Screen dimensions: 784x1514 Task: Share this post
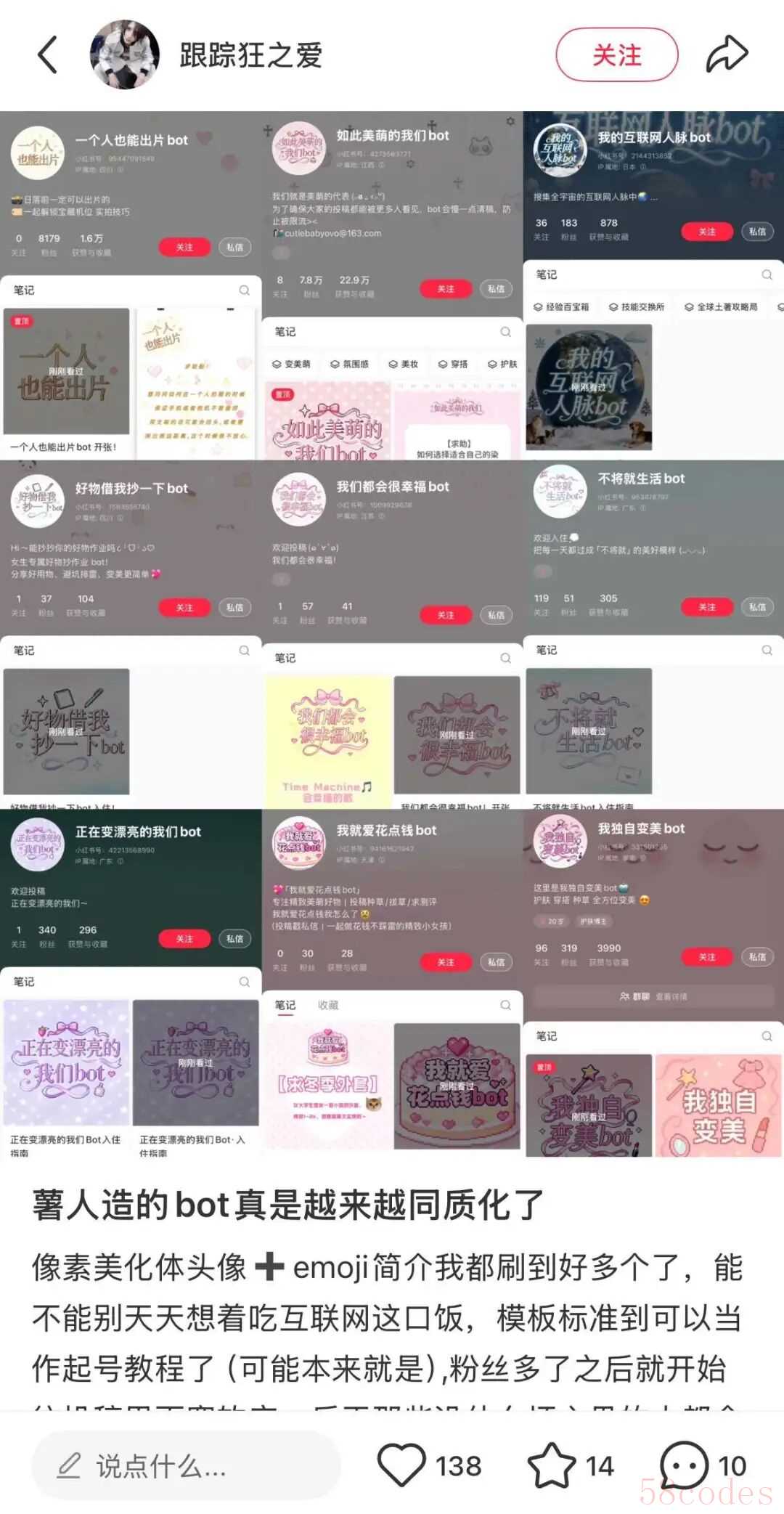pyautogui.click(x=727, y=55)
